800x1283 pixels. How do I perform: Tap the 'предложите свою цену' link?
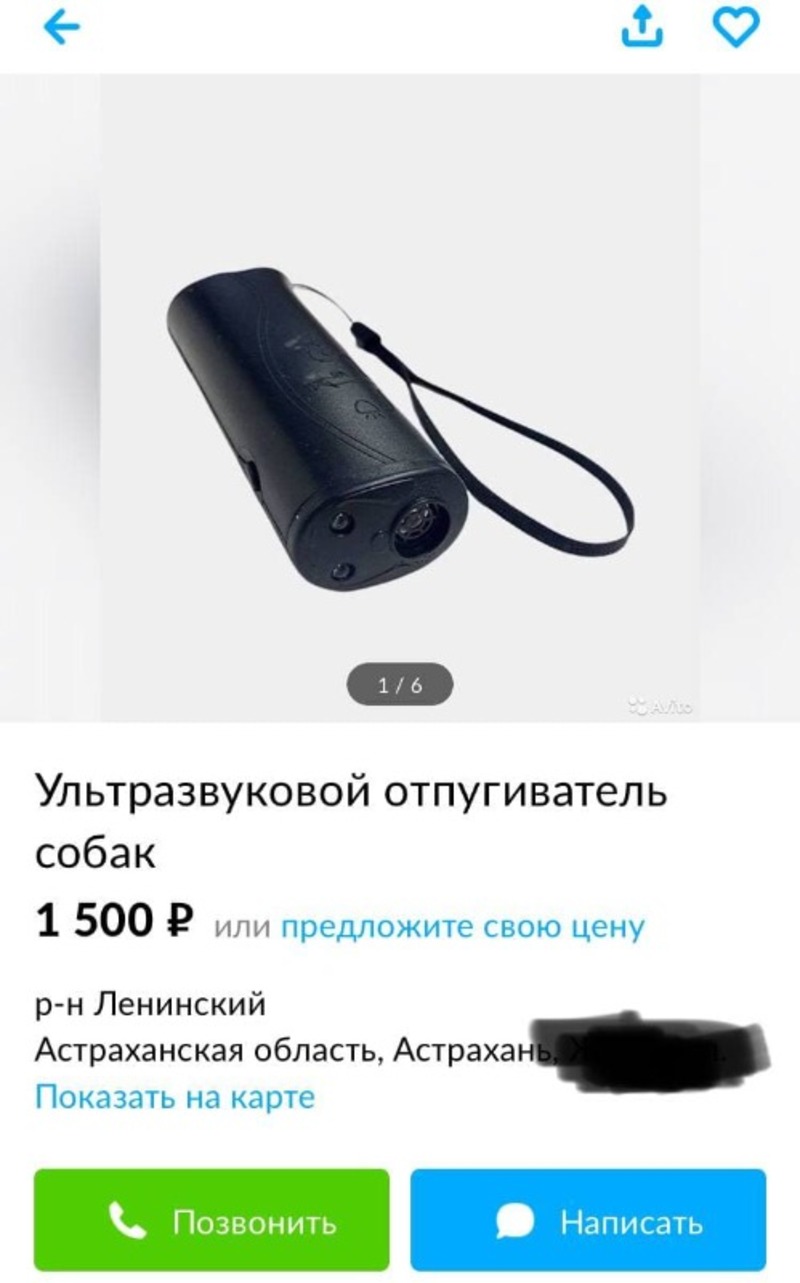pos(462,927)
